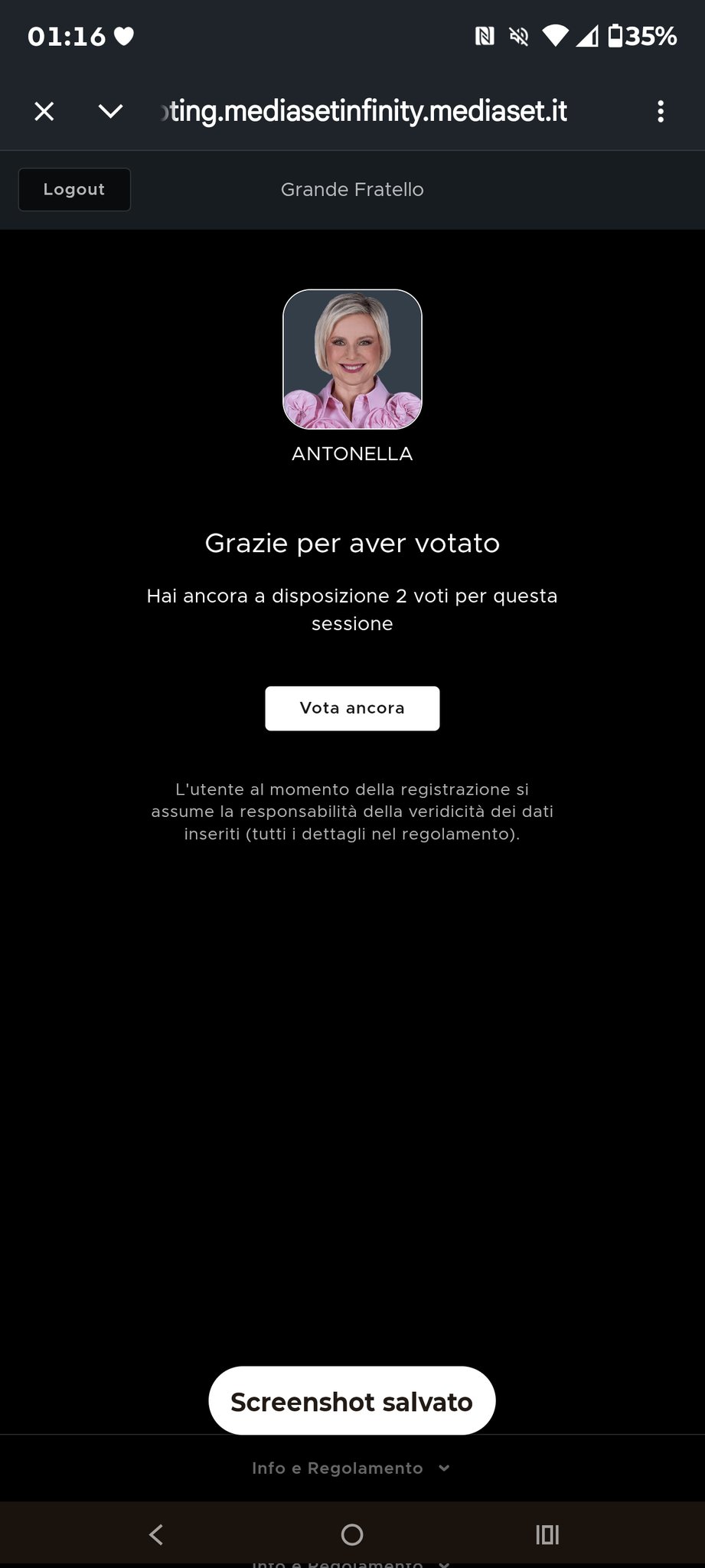The height and width of the screenshot is (1568, 705).
Task: Go back with the system back button
Action: click(x=156, y=1534)
